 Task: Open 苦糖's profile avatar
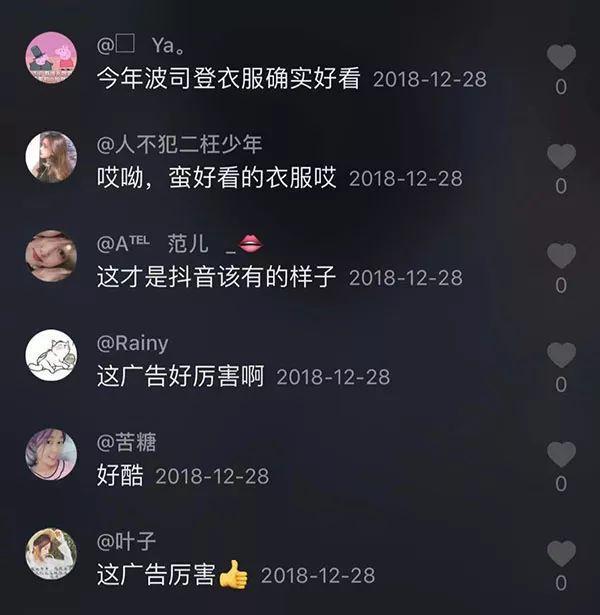(x=50, y=455)
